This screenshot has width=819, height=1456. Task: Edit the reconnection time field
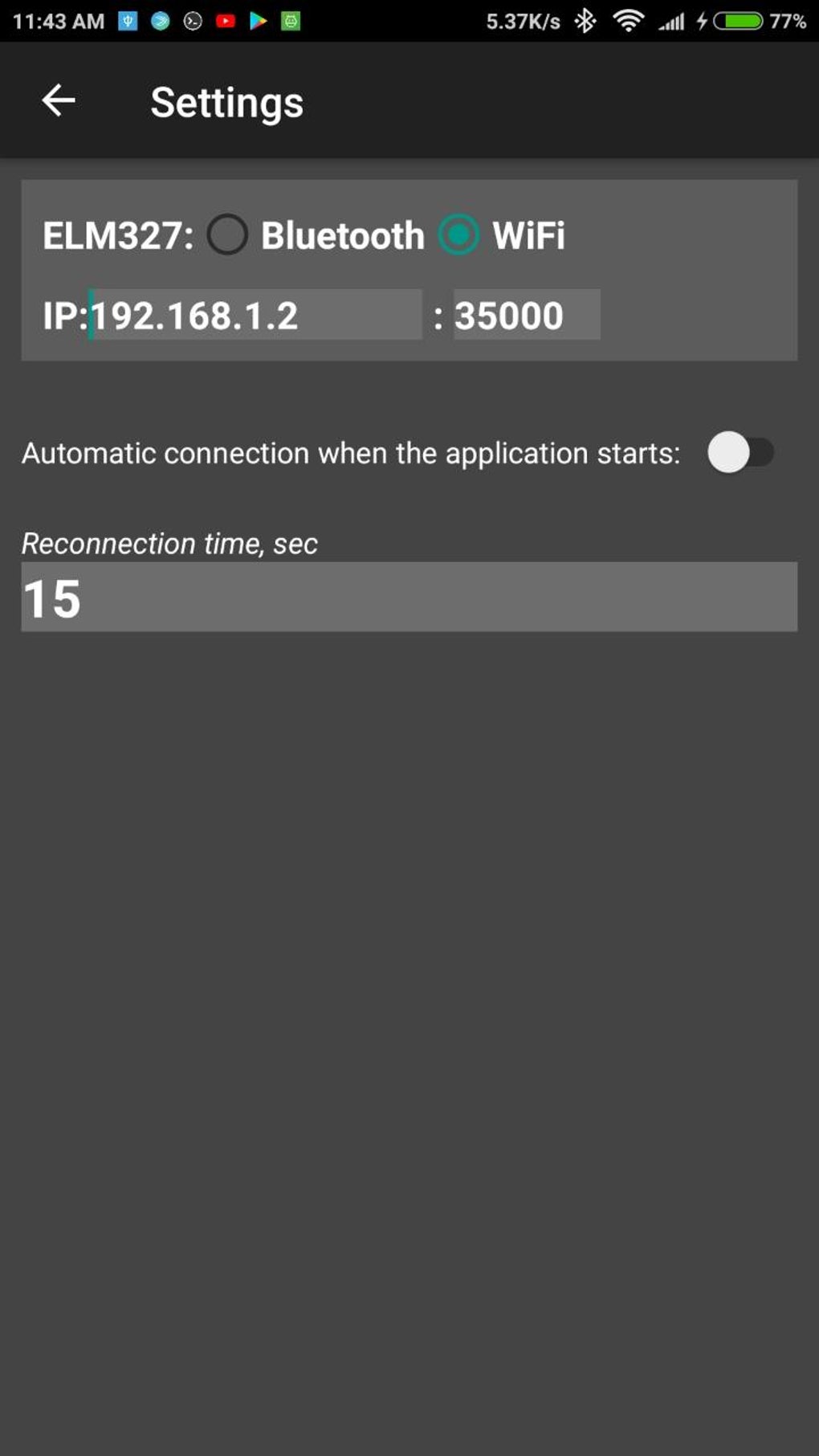(409, 597)
